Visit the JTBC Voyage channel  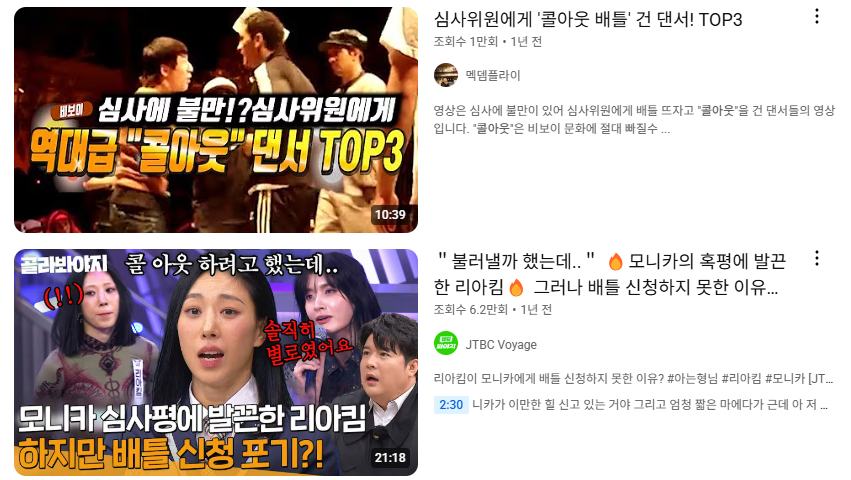point(501,344)
